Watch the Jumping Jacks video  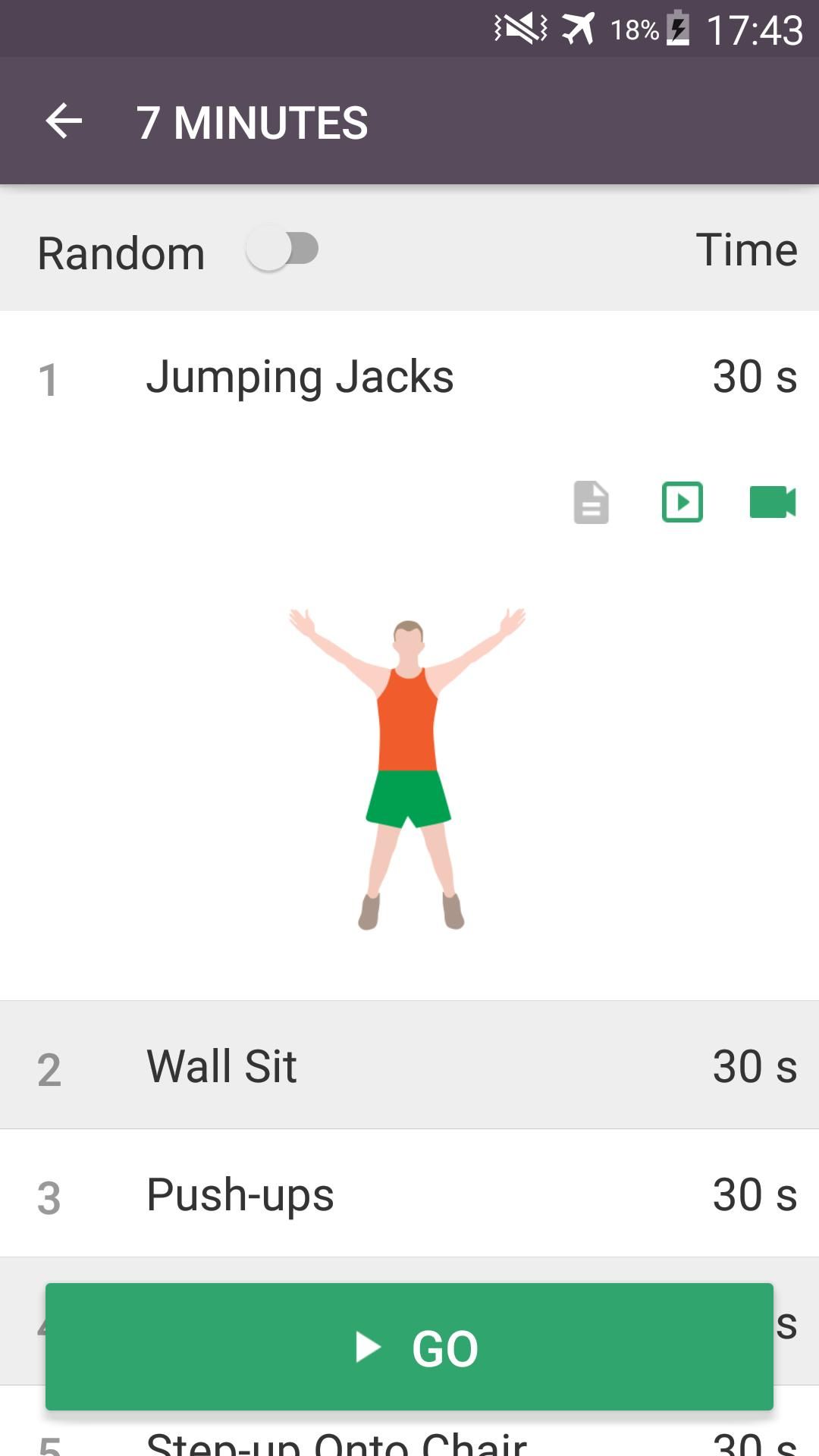click(x=770, y=502)
